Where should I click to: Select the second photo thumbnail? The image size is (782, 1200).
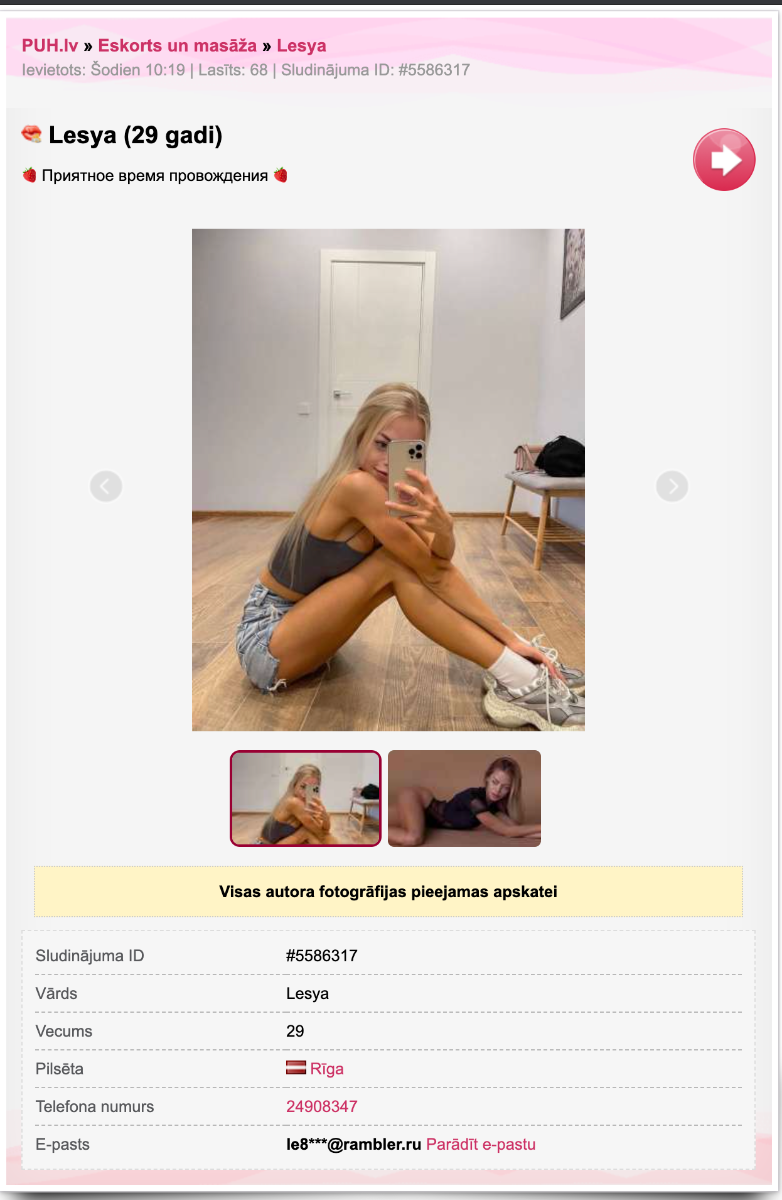(x=464, y=798)
